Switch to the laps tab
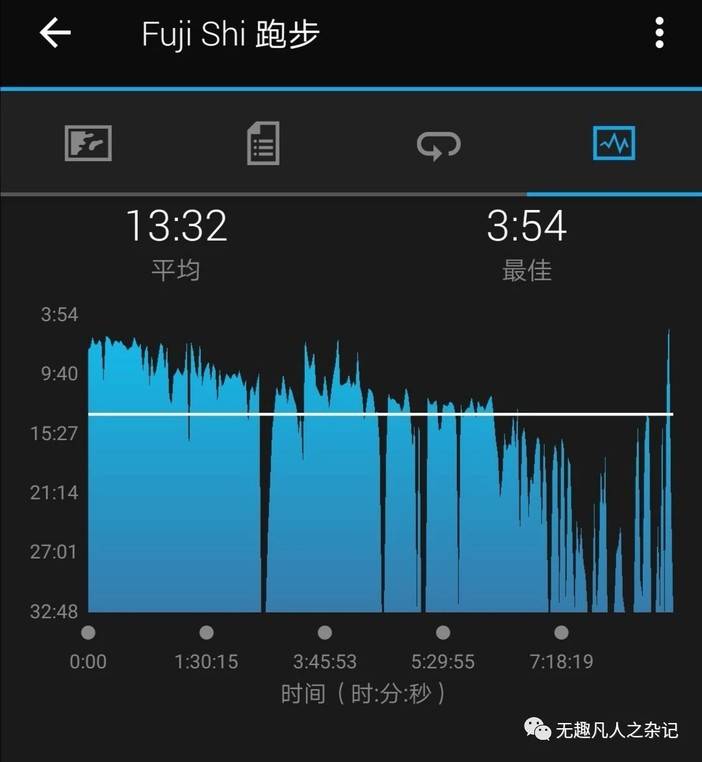Viewport: 702px width, 762px height. 439,145
